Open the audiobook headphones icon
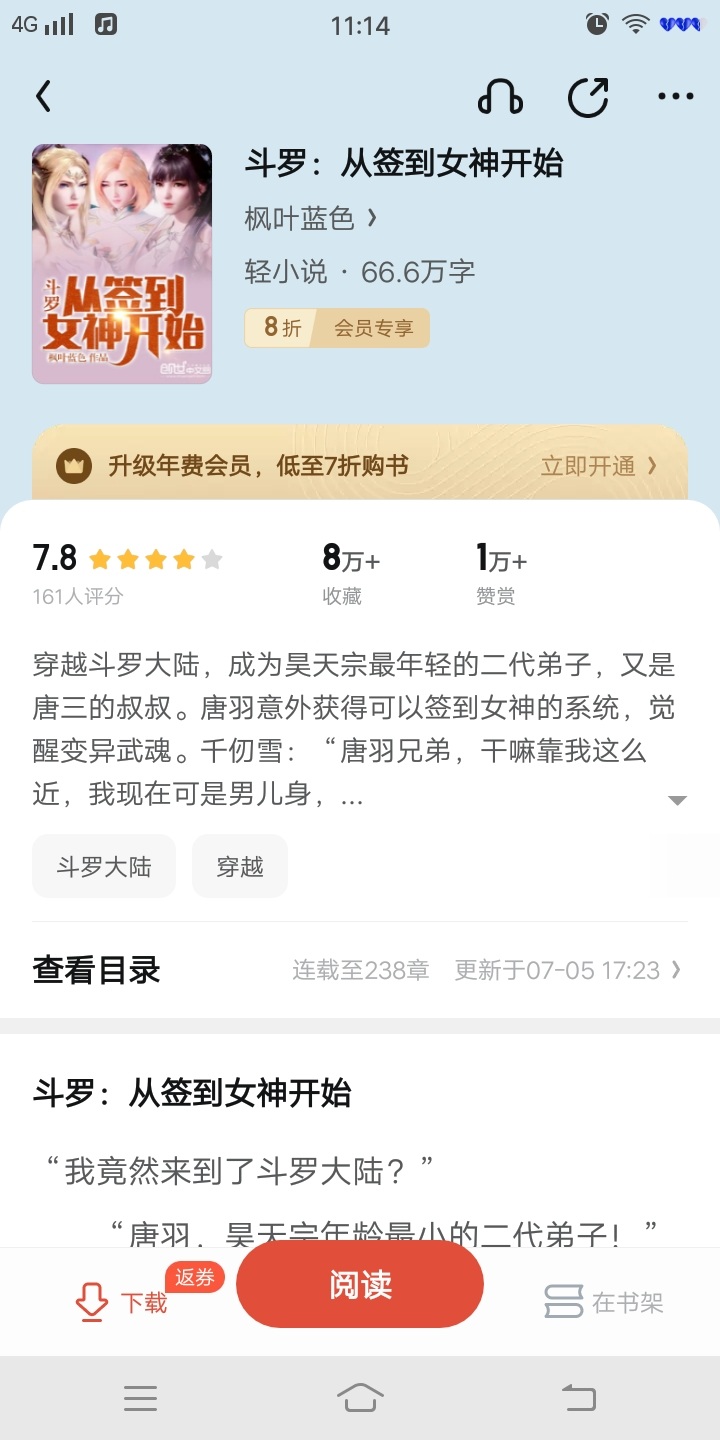This screenshot has width=720, height=1440. (500, 97)
